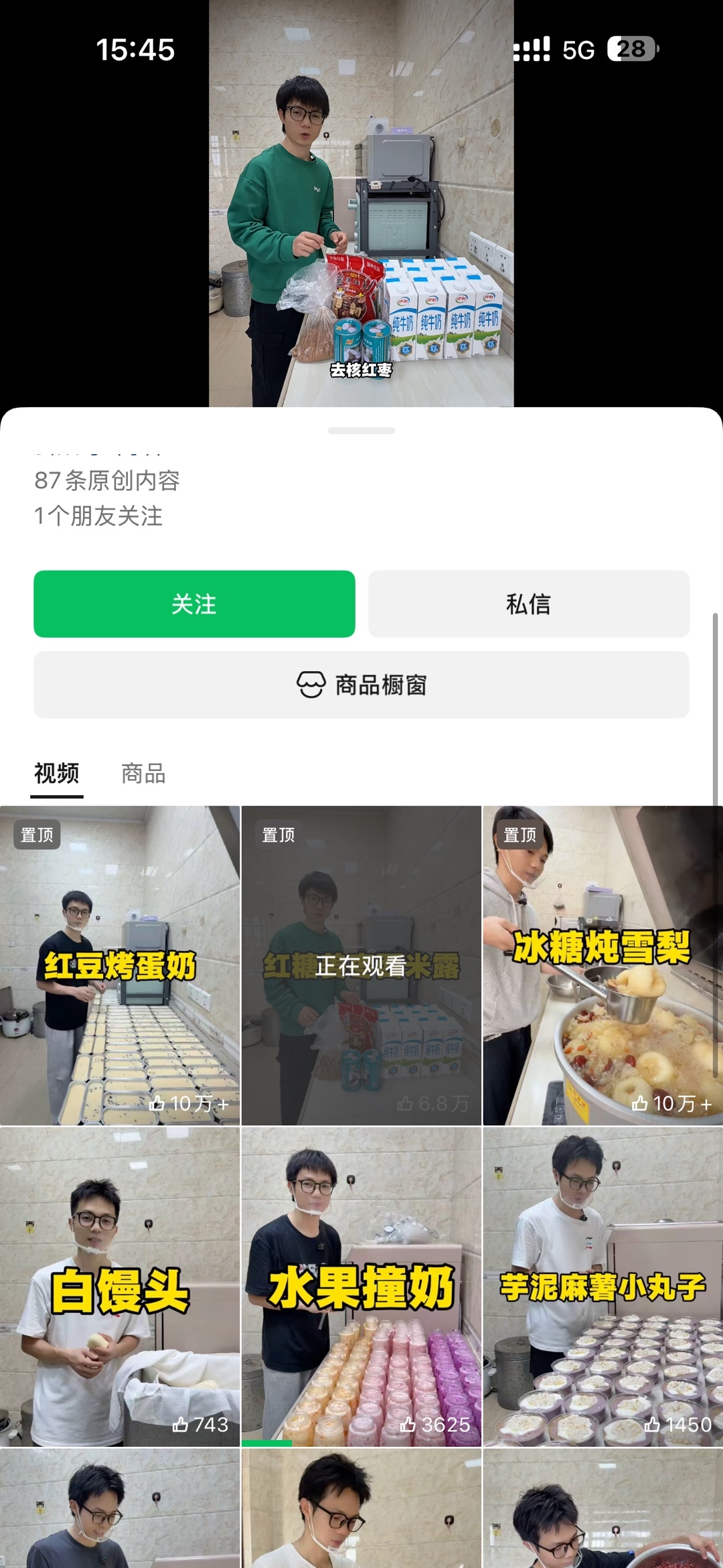Viewport: 723px width, 1568px height.
Task: Open the currently playing 正在观看 video tile
Action: 361,965
